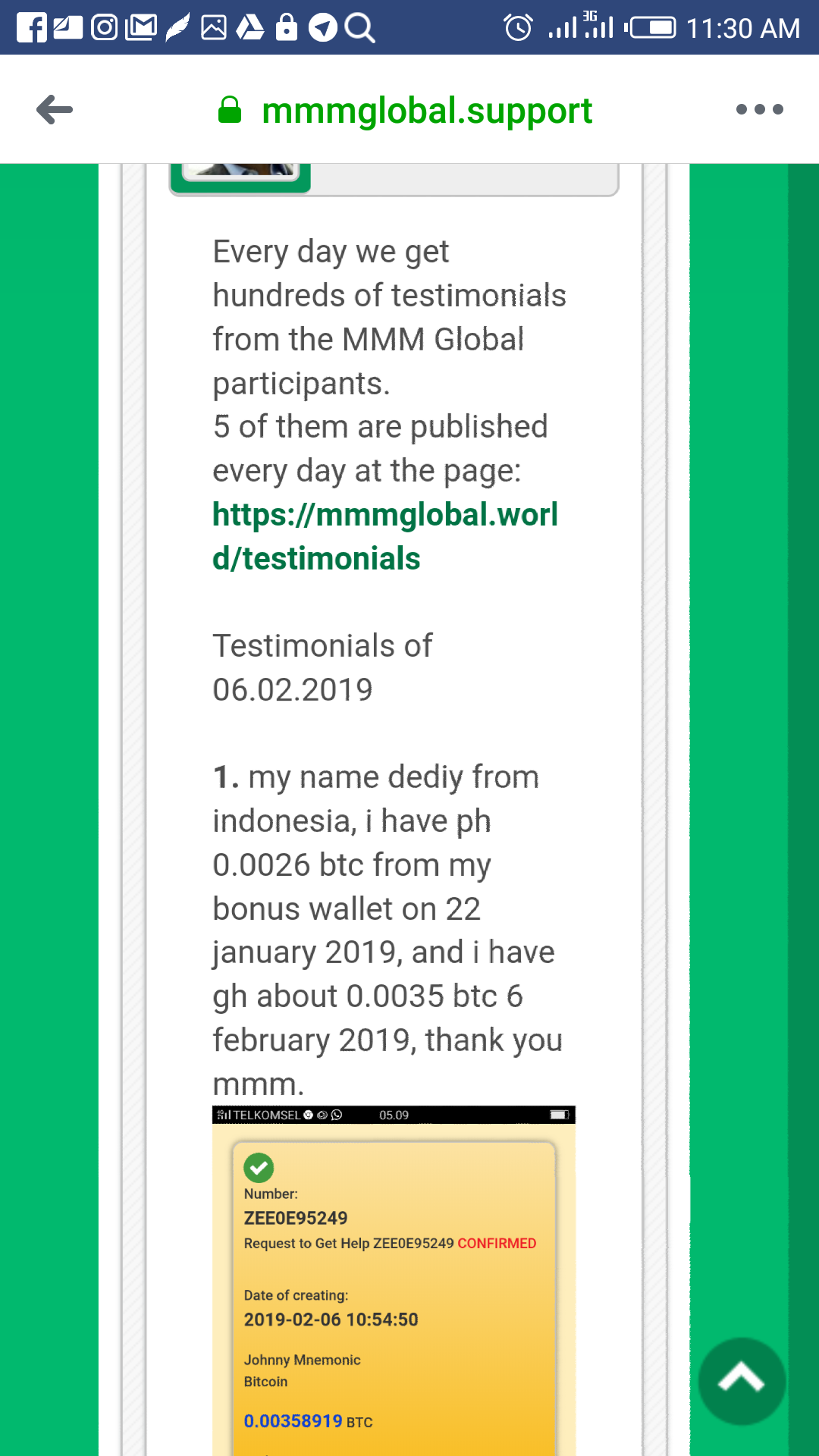Open the three-dot overflow menu

point(759,110)
